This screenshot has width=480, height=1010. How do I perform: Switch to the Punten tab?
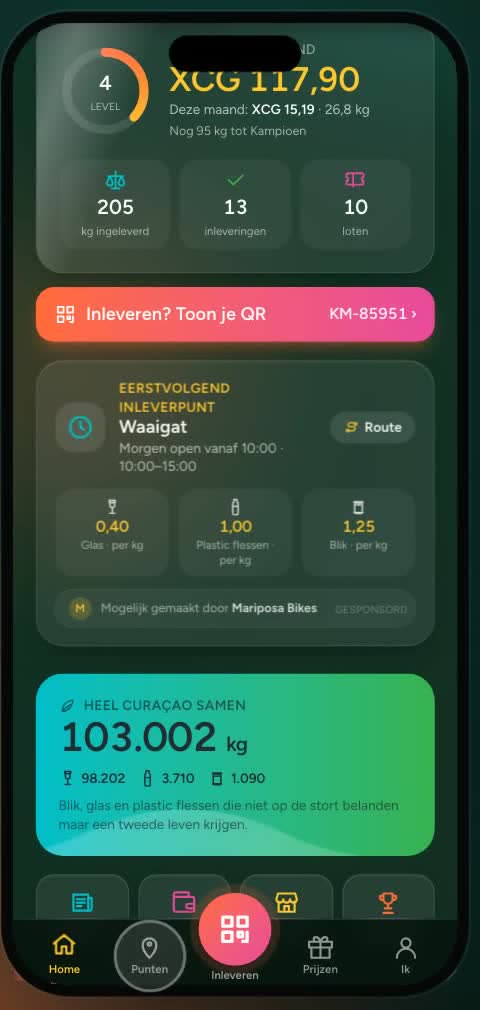tap(149, 955)
